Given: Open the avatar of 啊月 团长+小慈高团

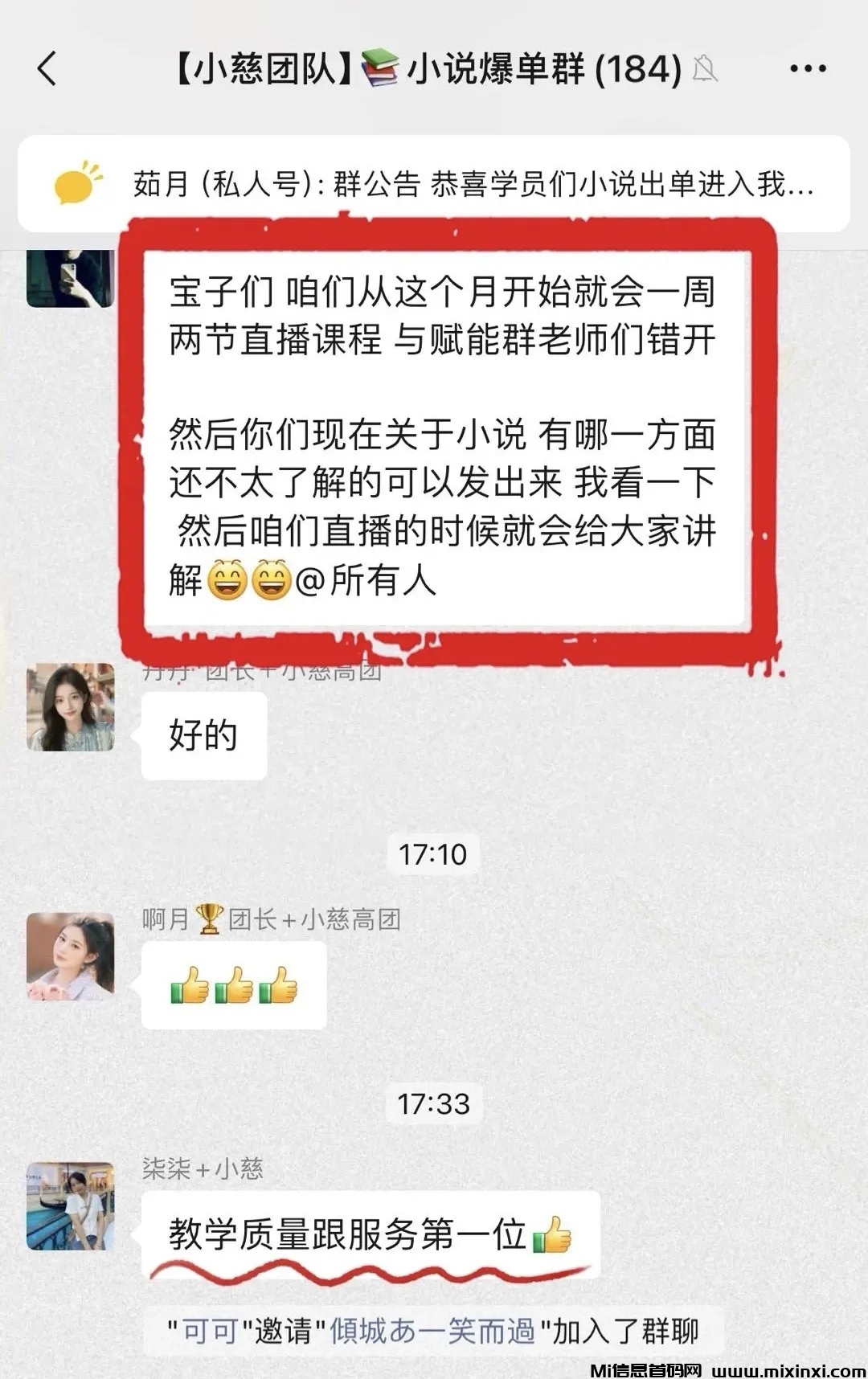Looking at the screenshot, I should [71, 956].
